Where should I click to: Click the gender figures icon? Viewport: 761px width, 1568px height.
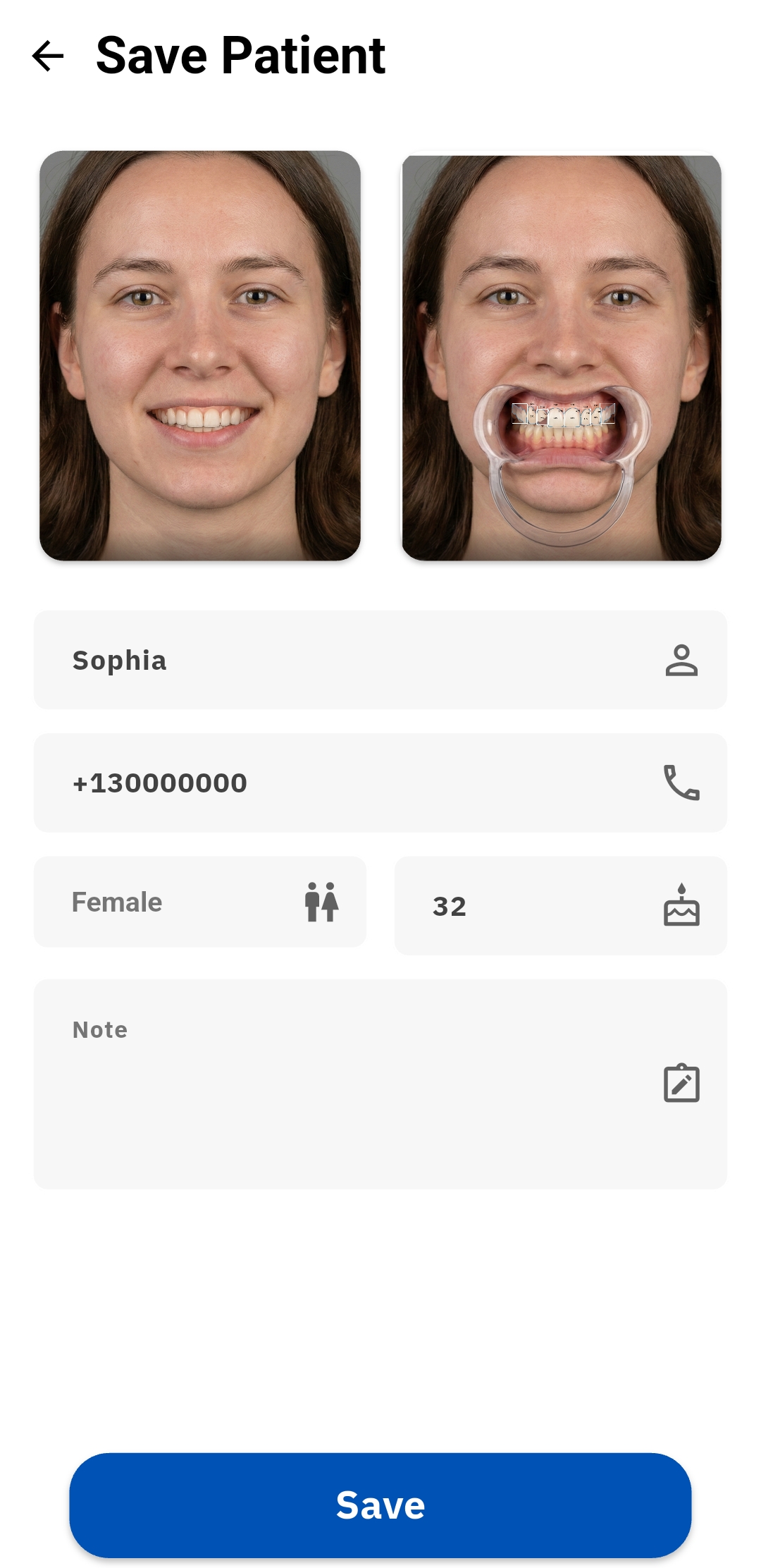tap(321, 902)
